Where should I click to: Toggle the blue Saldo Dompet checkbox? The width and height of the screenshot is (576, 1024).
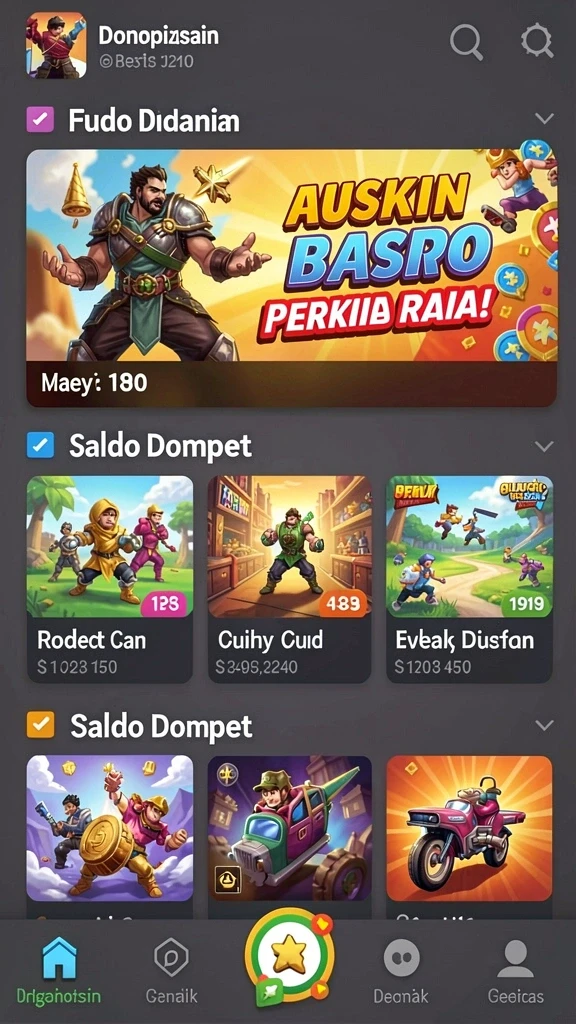[x=40, y=445]
